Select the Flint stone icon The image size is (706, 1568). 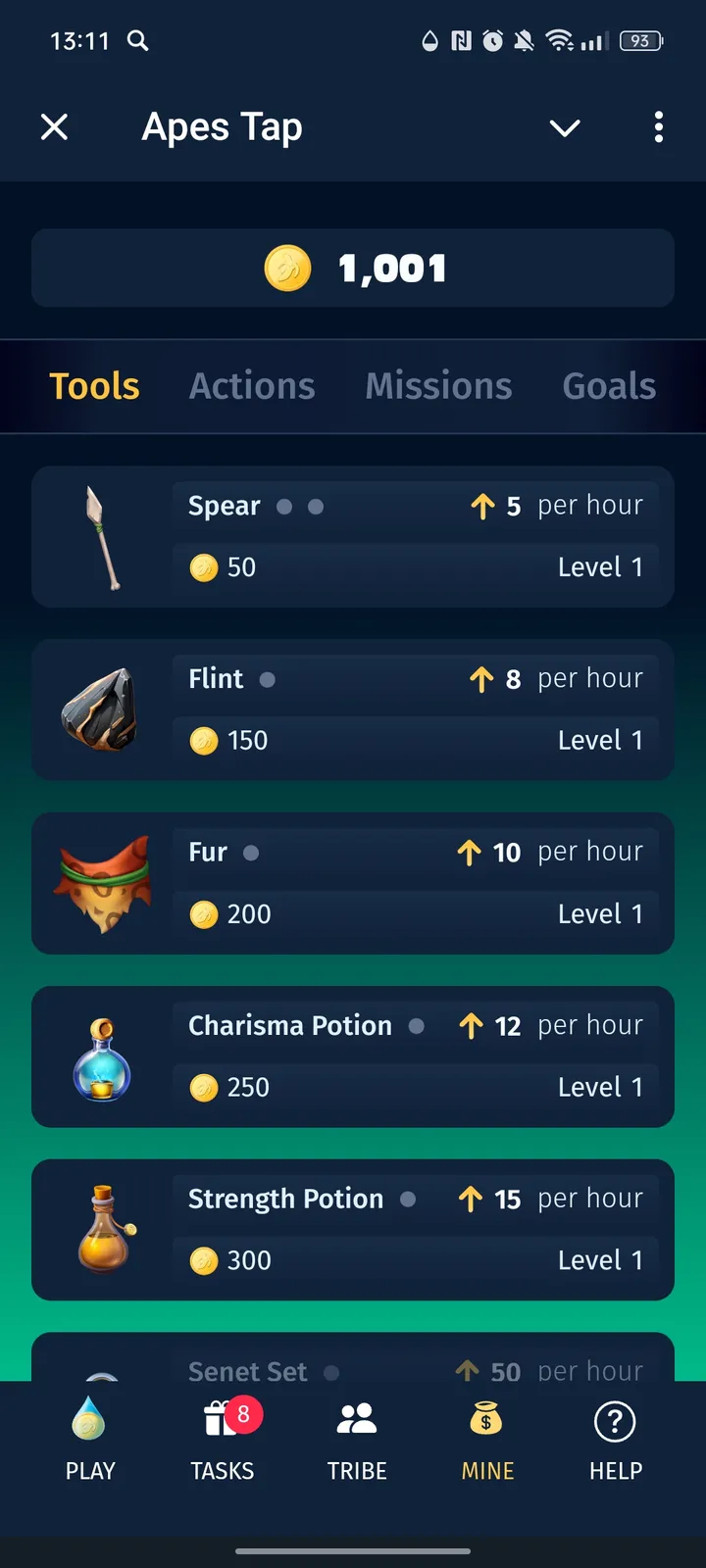(101, 709)
